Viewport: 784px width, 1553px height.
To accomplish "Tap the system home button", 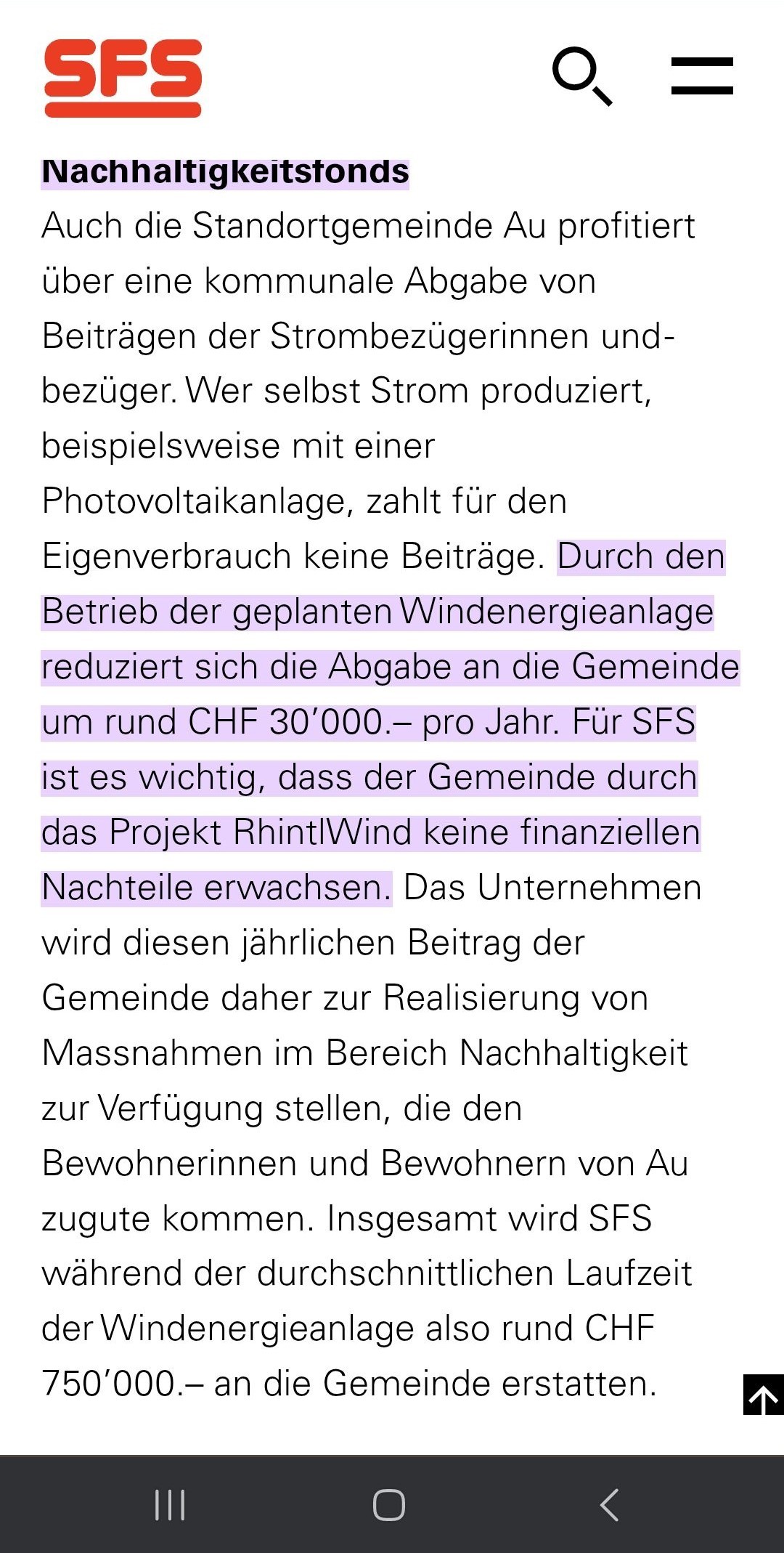I will point(389,1504).
